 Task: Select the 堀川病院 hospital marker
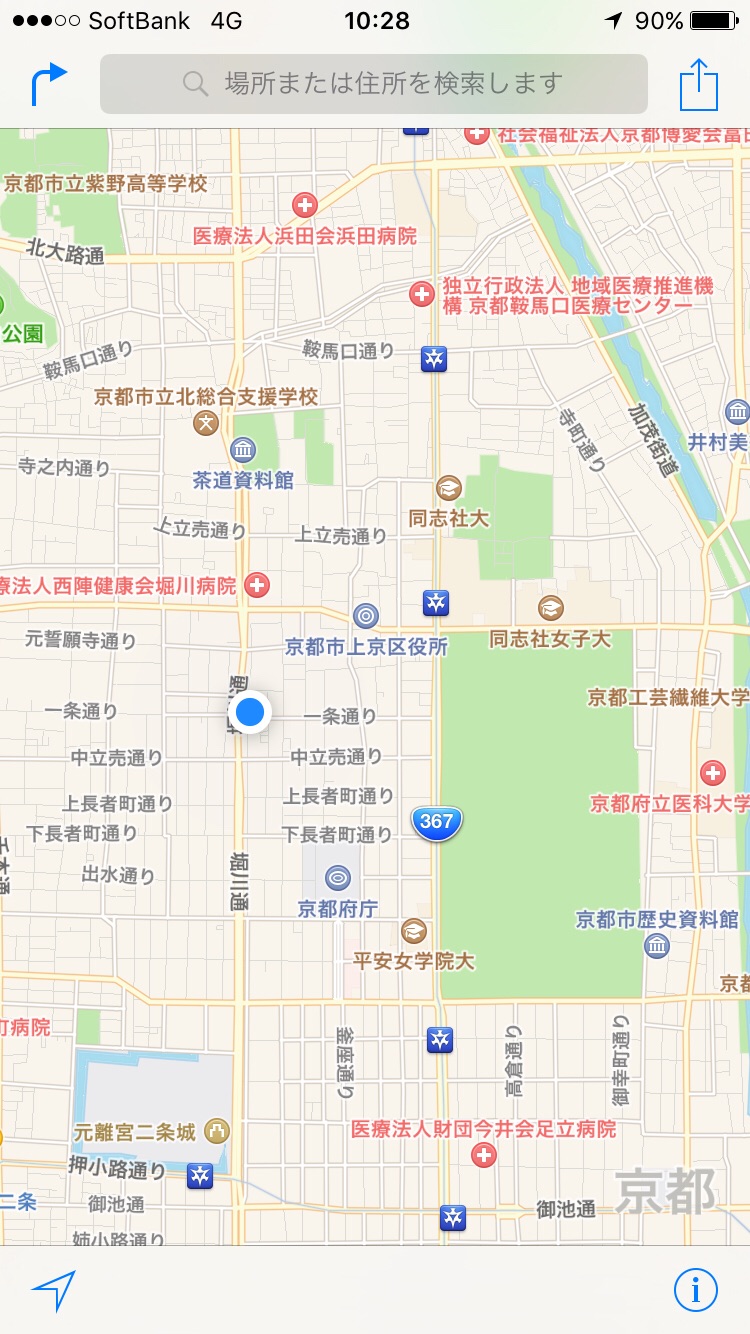[257, 585]
